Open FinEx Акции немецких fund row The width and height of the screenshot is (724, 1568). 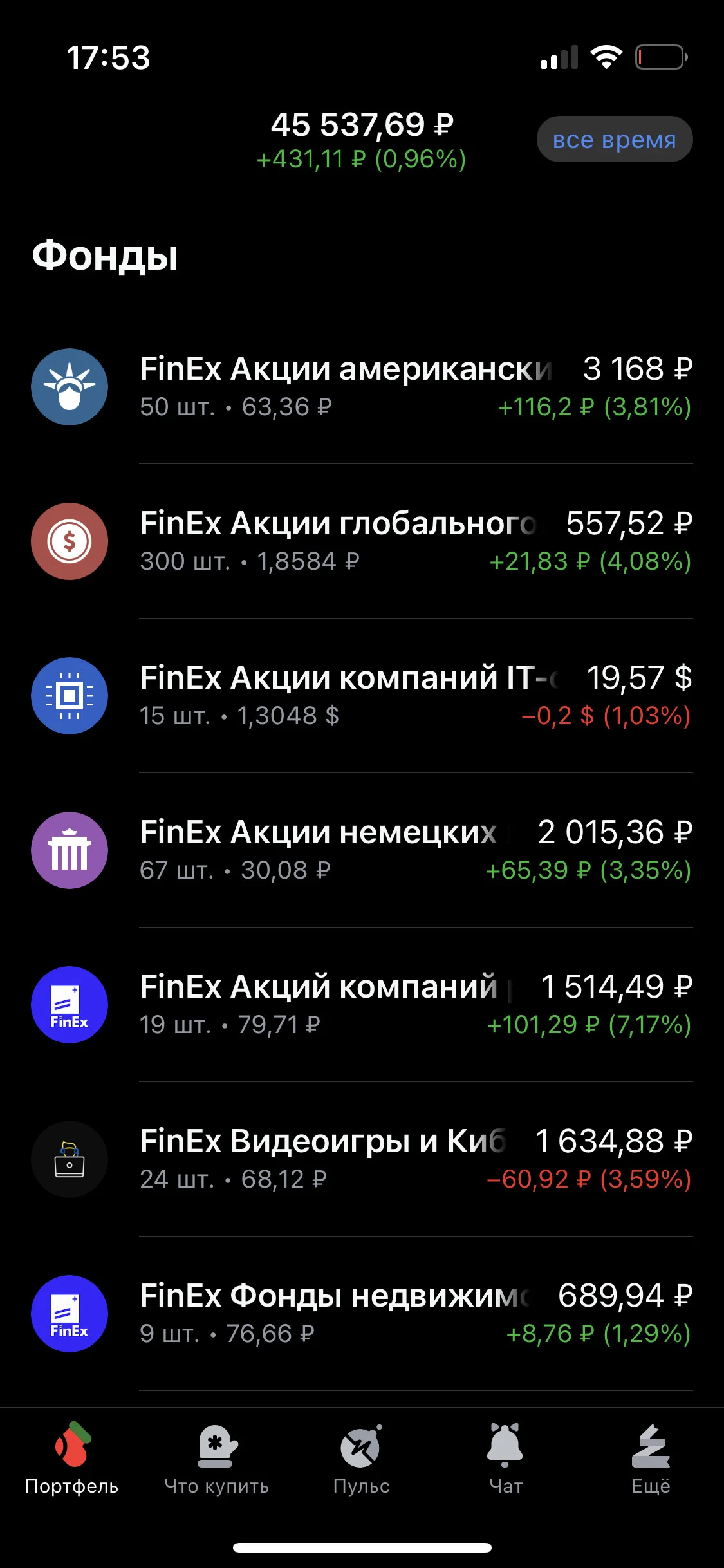362,850
